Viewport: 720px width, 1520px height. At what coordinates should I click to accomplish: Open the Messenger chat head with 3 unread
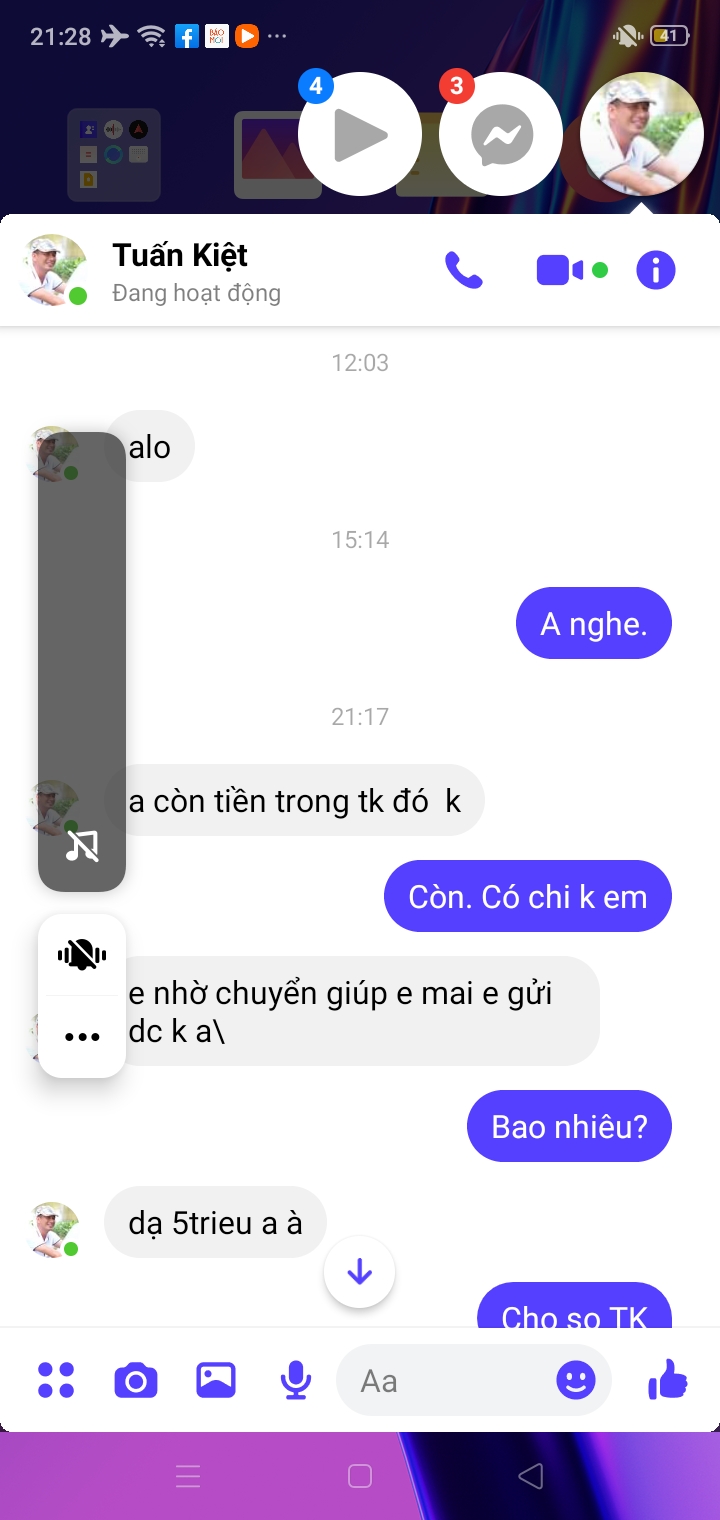click(x=501, y=134)
